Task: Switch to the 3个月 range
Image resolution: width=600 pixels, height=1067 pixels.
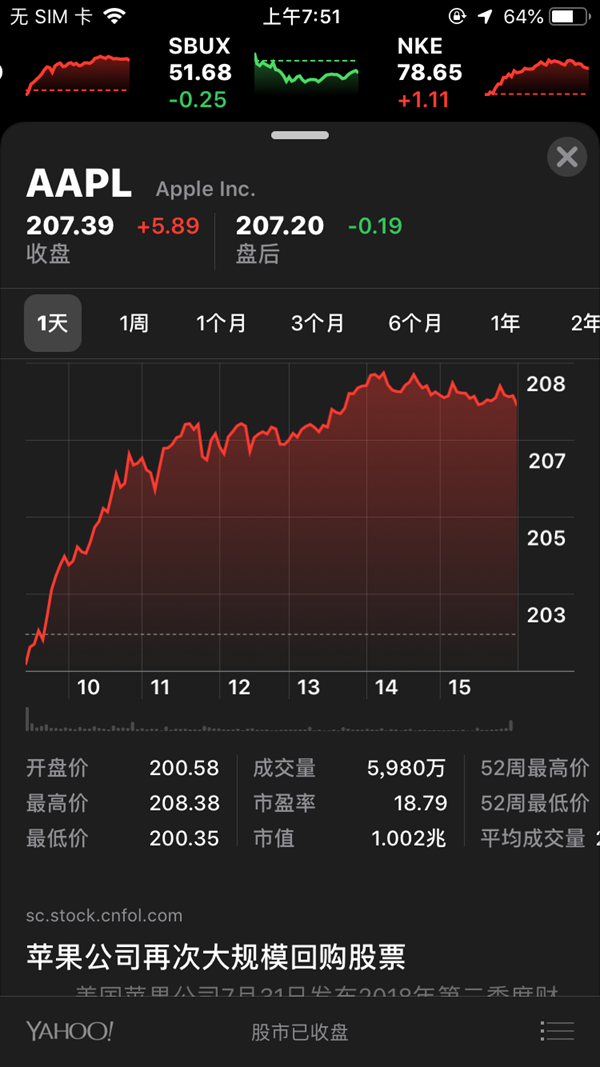Action: [x=317, y=323]
